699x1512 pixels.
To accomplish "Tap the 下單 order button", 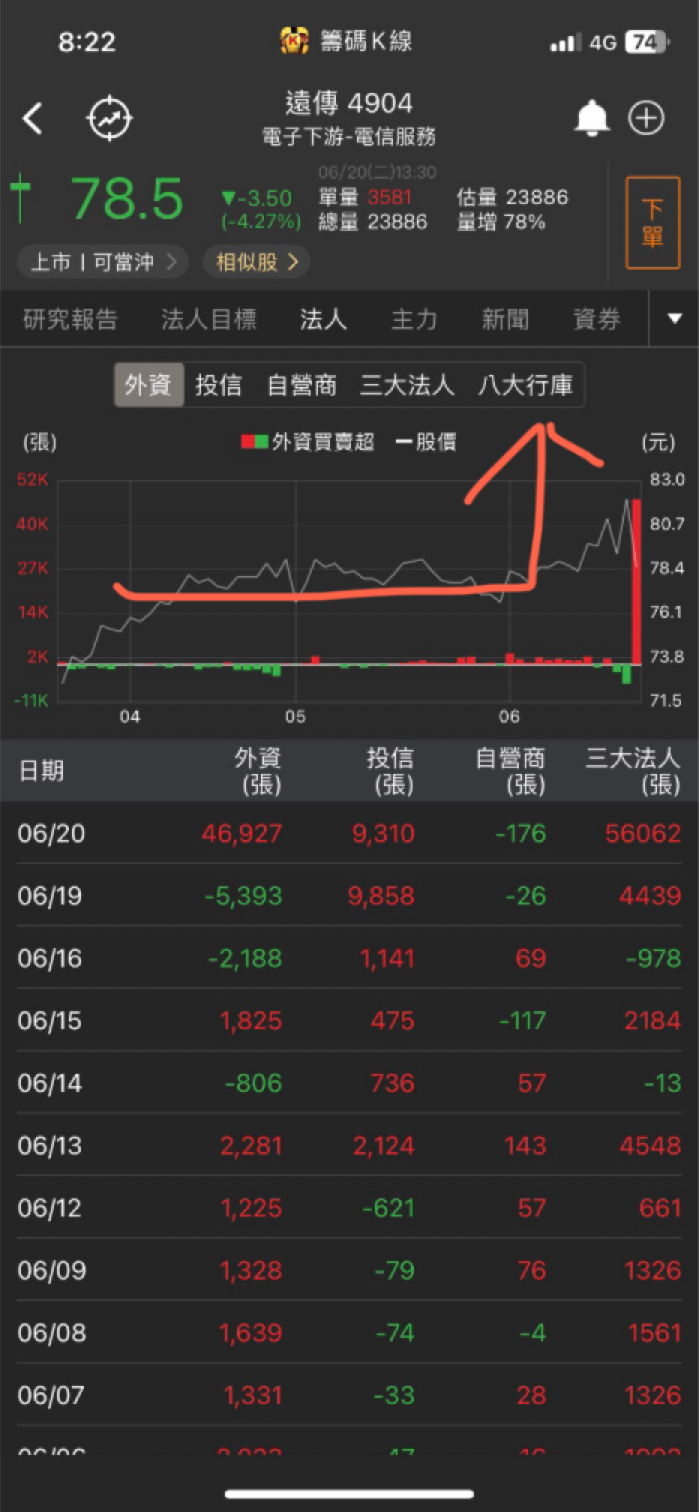I will point(652,223).
